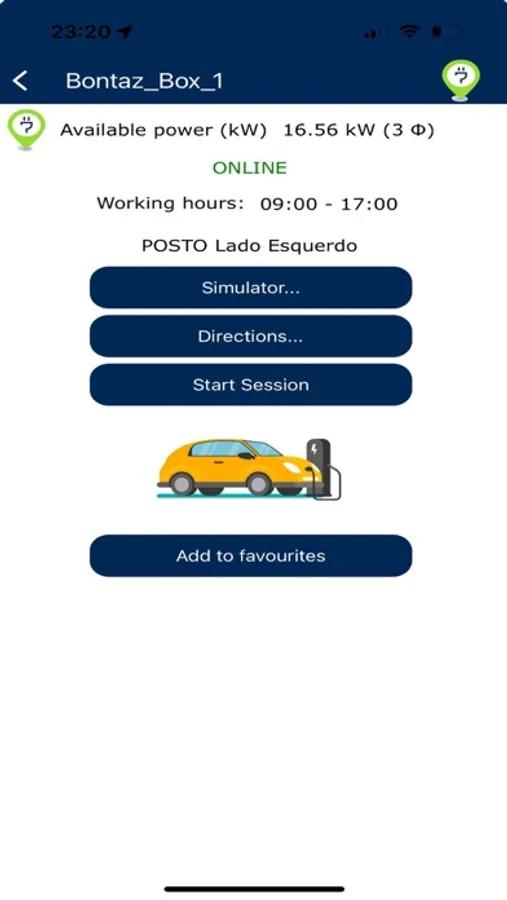Add Bontaz_Box_1 to favourites
The width and height of the screenshot is (507, 900).
pos(251,556)
